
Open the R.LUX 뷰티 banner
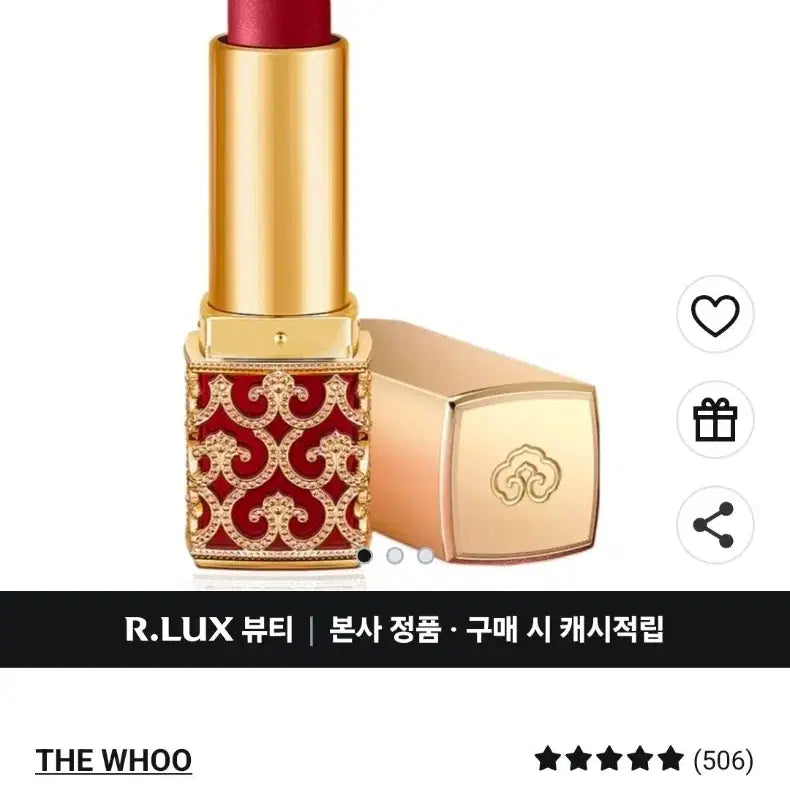(394, 630)
